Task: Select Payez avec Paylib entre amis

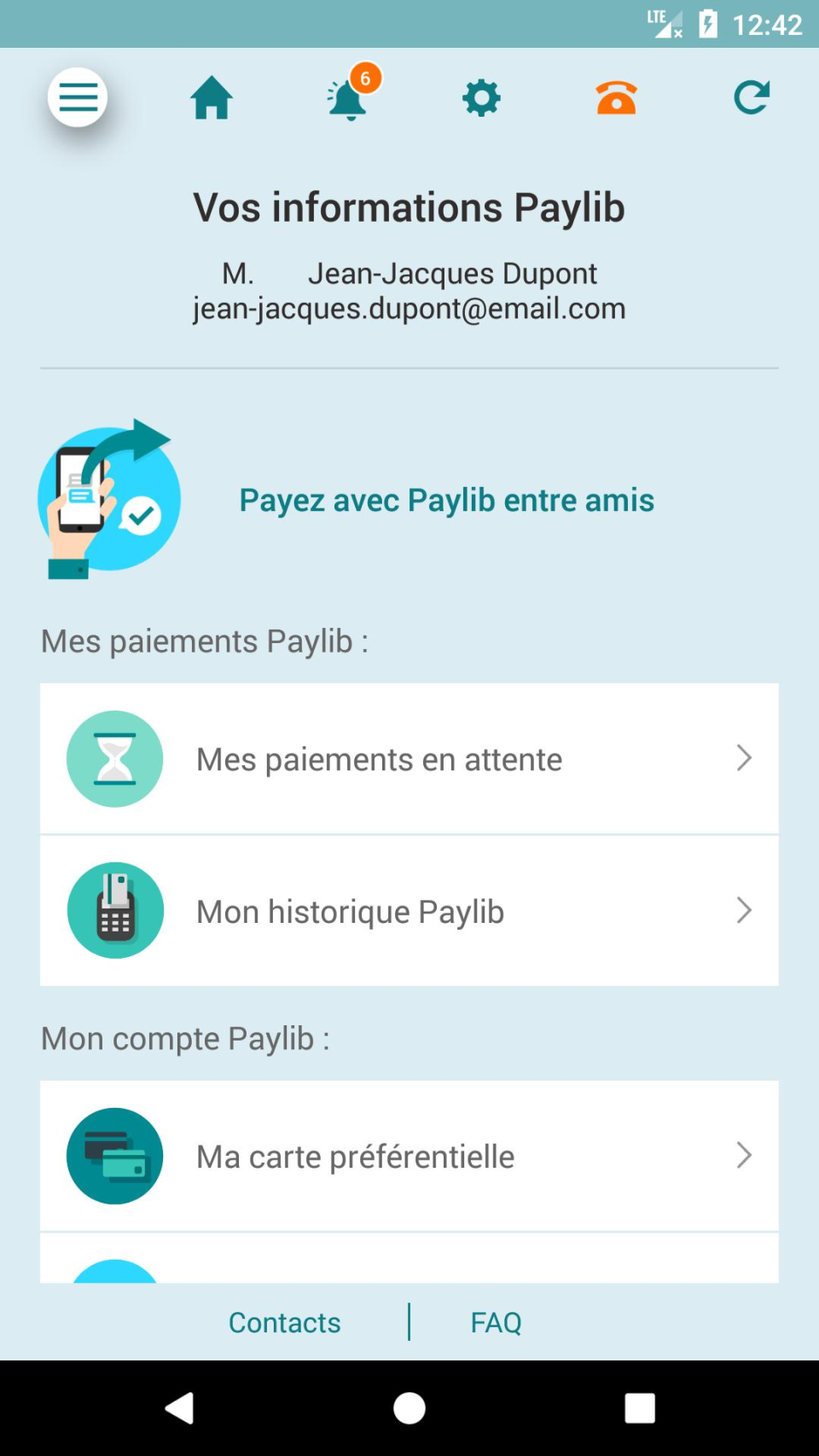Action: pyautogui.click(x=446, y=500)
